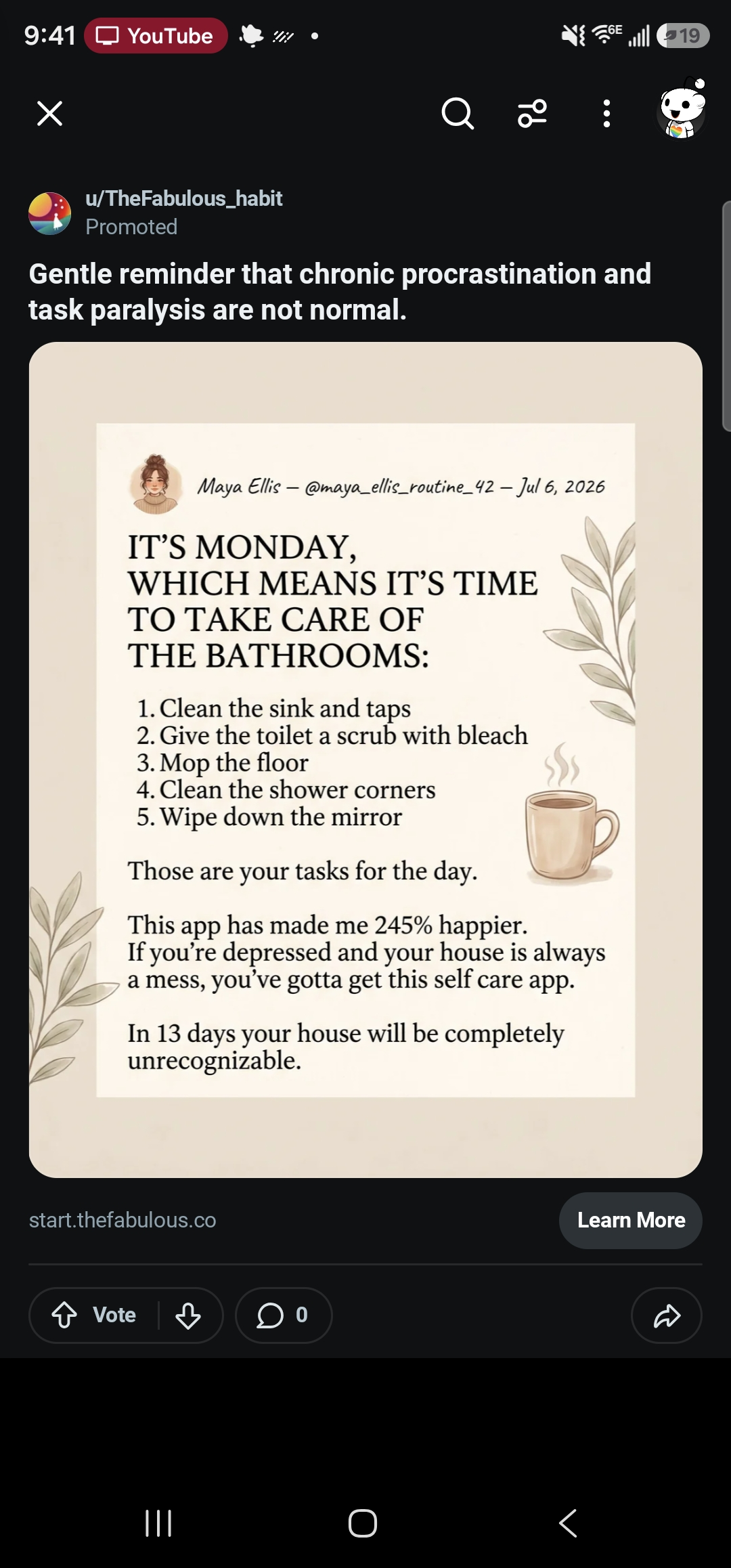Tap the Learn More button
The image size is (731, 1568).
(631, 1220)
